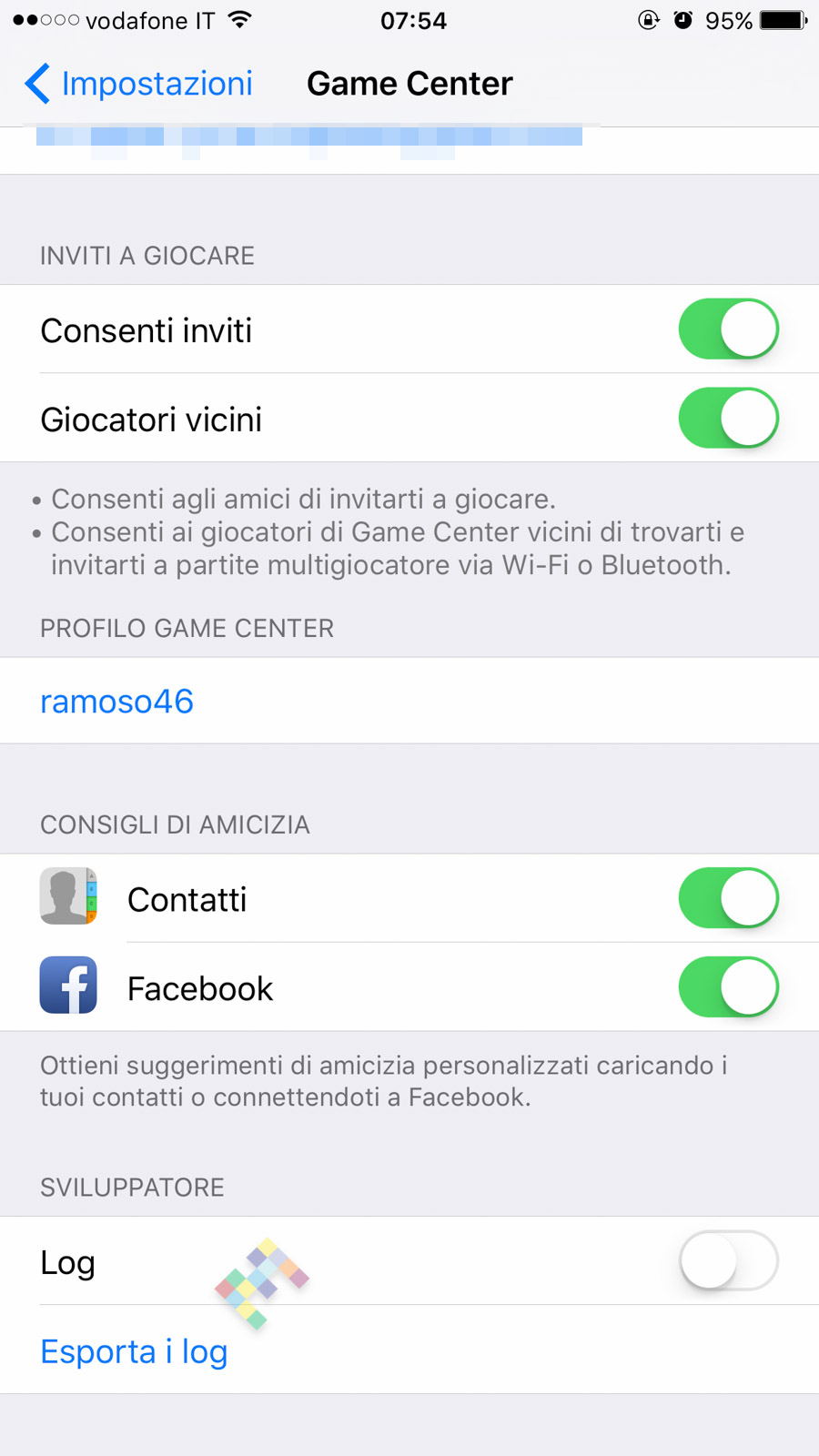Go back to Impostazioni
819x1456 pixels.
click(x=138, y=84)
